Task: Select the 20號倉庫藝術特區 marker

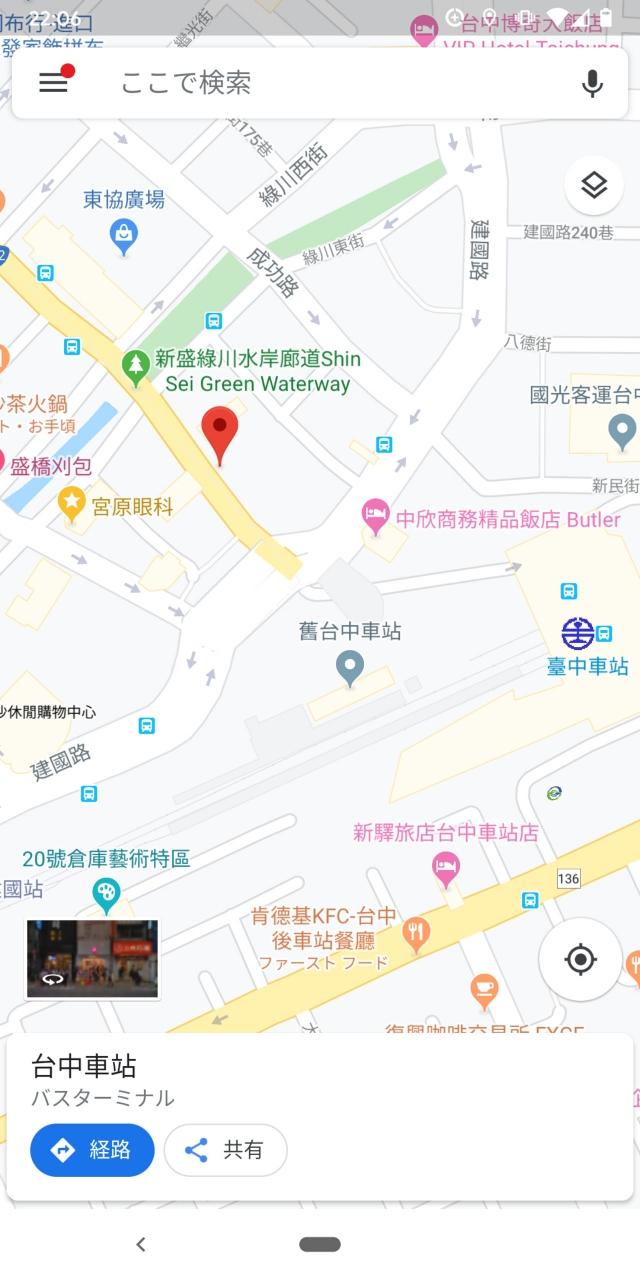Action: tap(106, 892)
